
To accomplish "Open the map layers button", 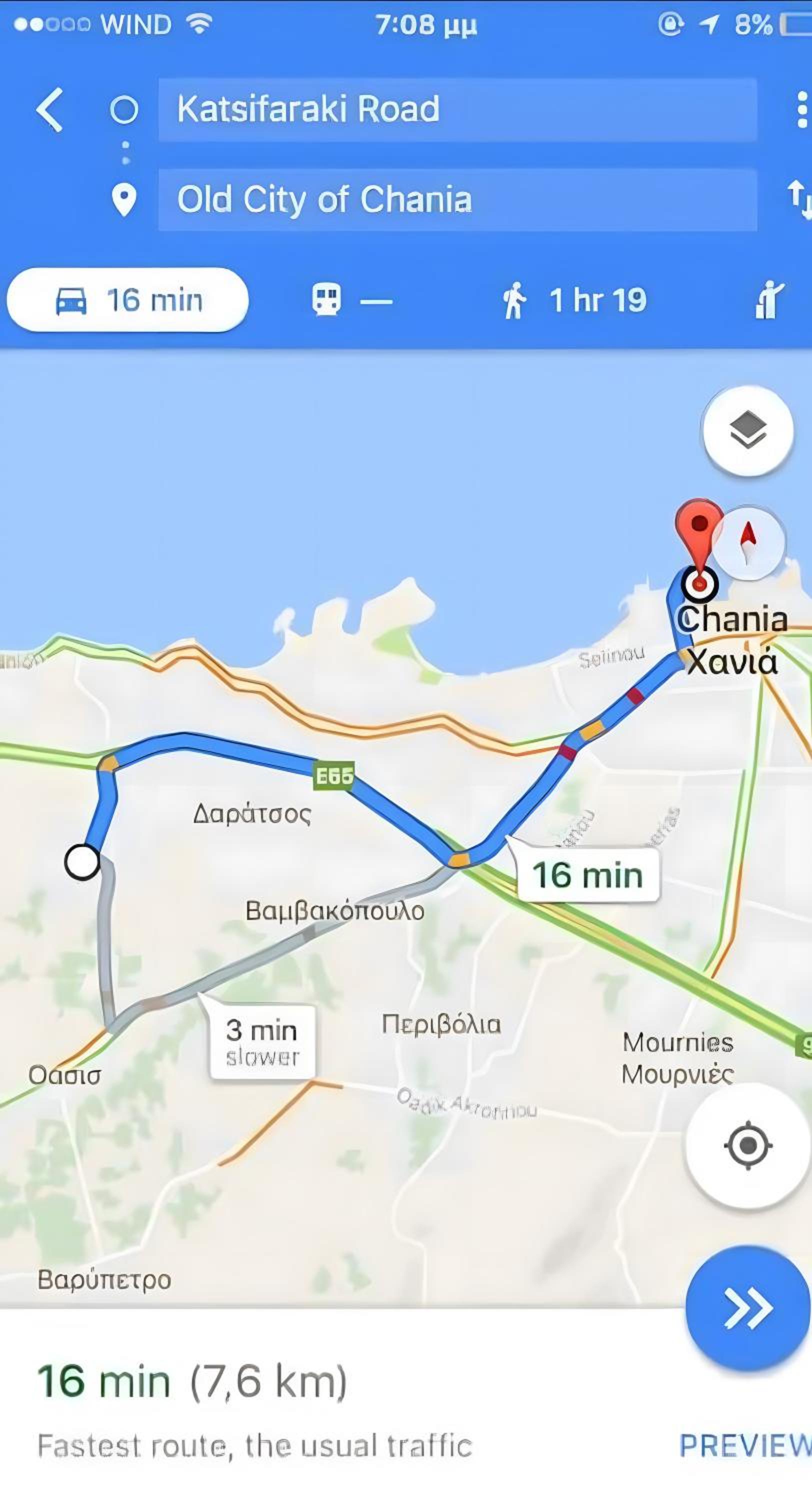I will 748,430.
